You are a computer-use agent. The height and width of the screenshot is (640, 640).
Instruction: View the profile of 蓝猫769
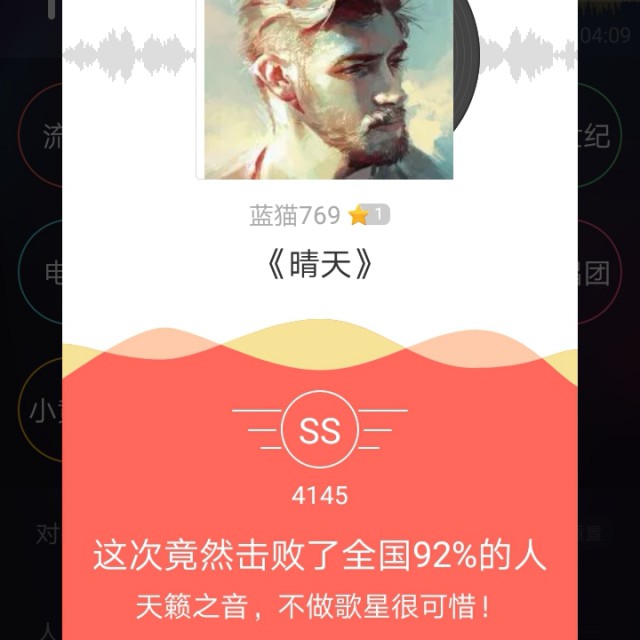tap(295, 215)
